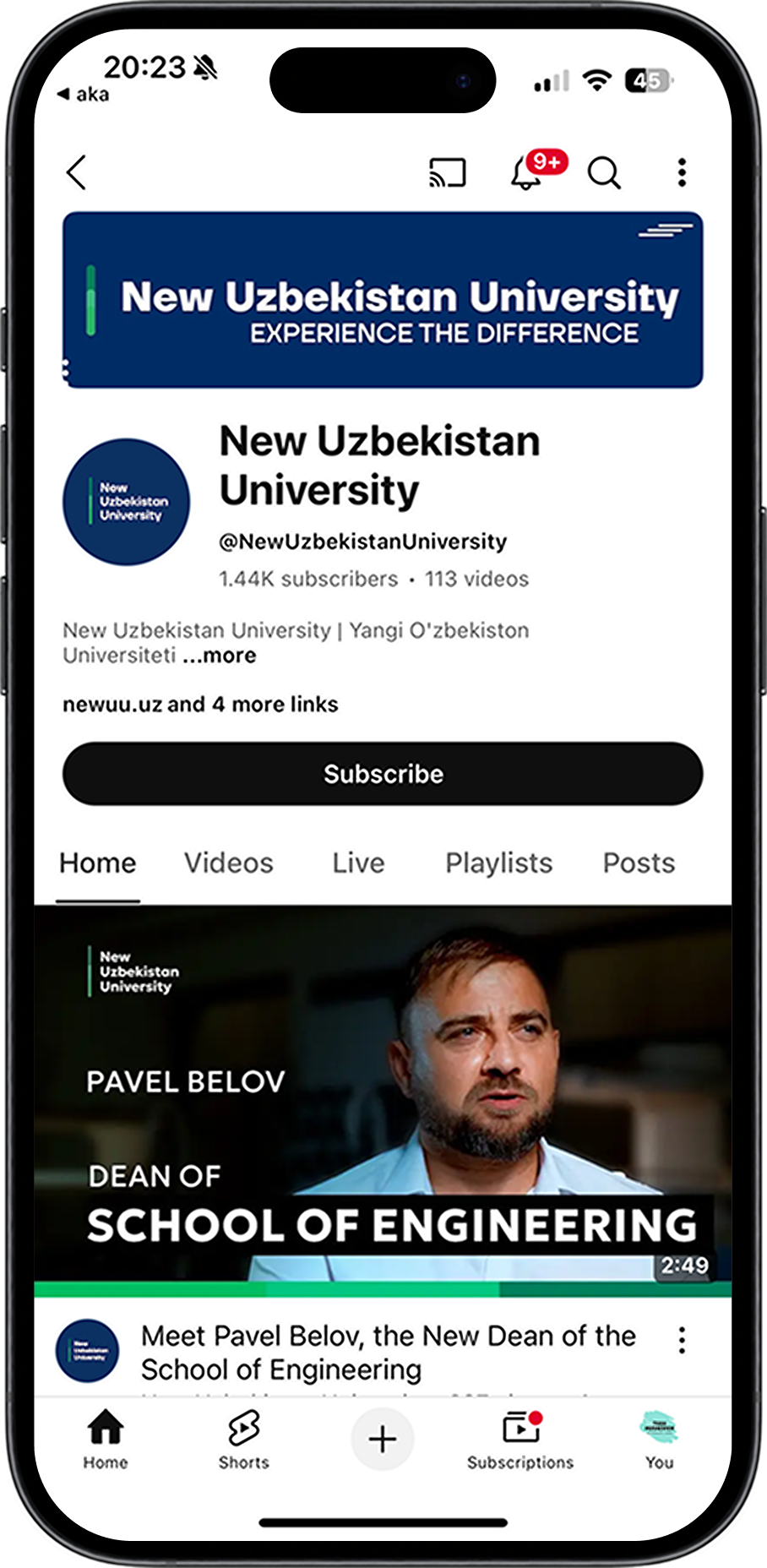The height and width of the screenshot is (1568, 767).
Task: Open the top overflow menu
Action: click(682, 172)
